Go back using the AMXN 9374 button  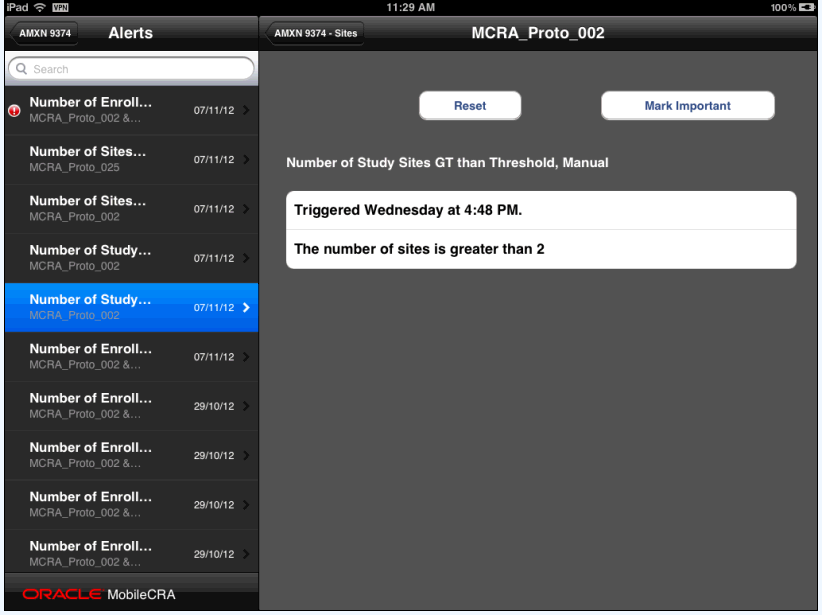tap(44, 33)
